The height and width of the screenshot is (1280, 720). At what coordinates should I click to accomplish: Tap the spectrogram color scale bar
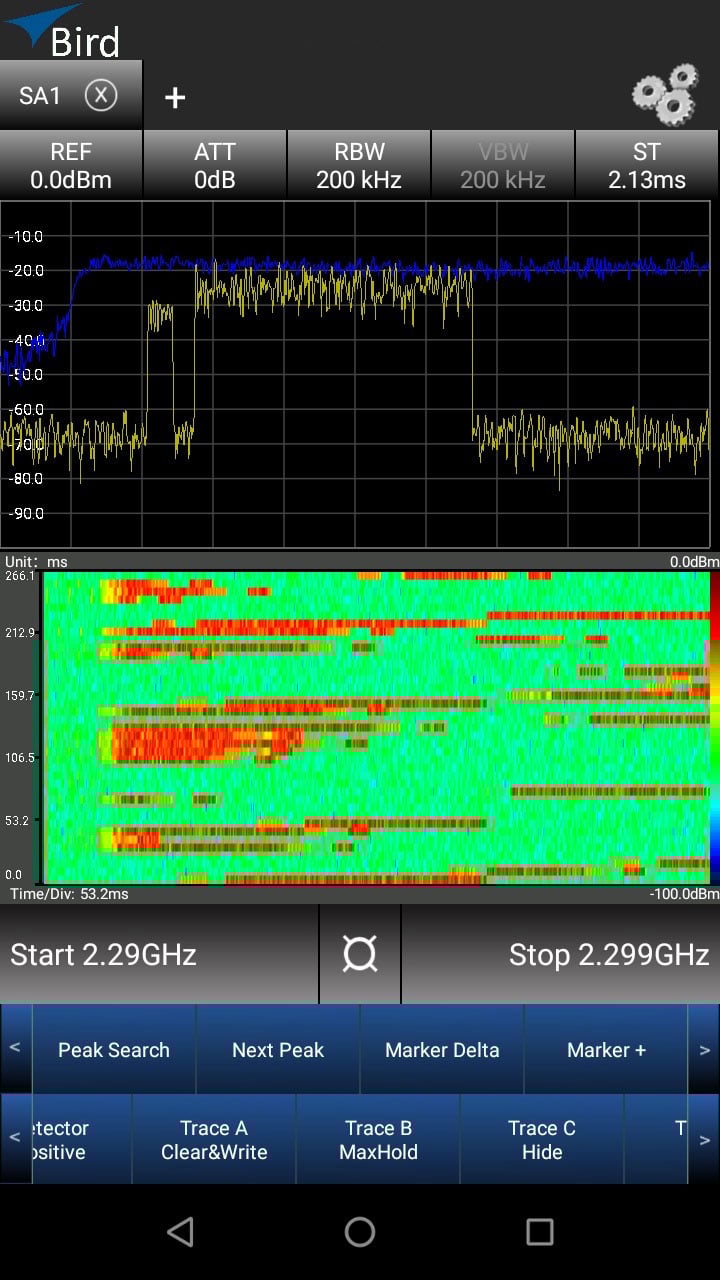click(x=712, y=730)
